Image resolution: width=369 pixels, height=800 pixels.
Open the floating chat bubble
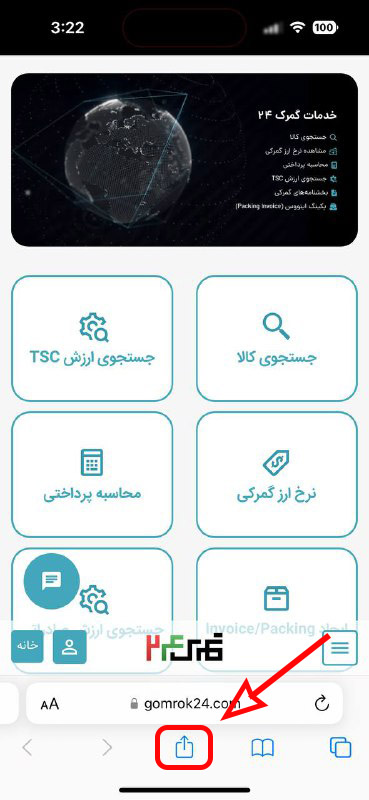point(52,580)
